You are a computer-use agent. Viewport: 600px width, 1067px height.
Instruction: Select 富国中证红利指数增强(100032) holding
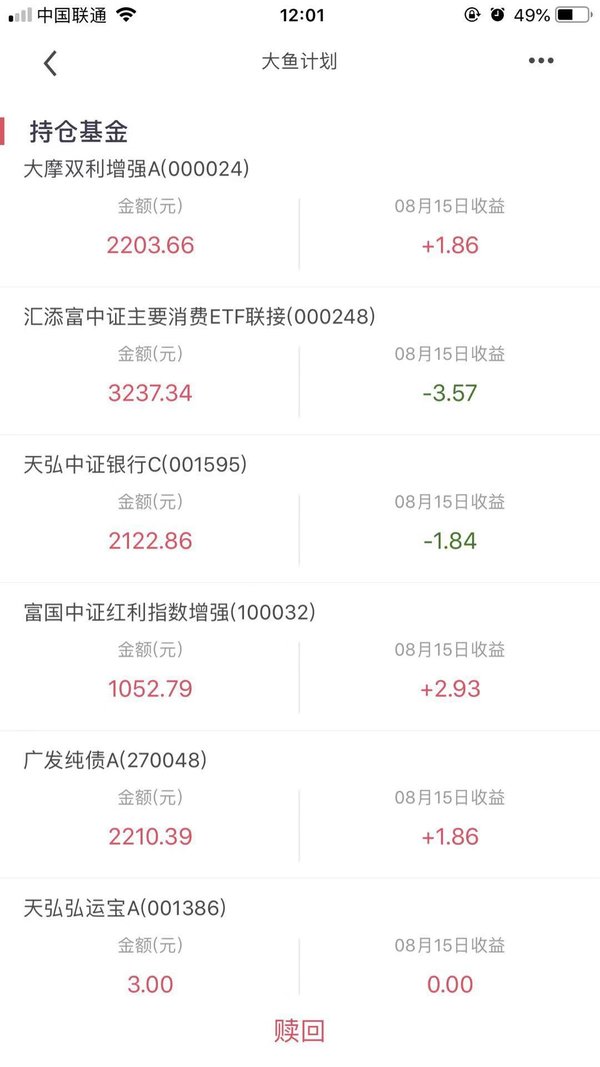click(x=300, y=657)
